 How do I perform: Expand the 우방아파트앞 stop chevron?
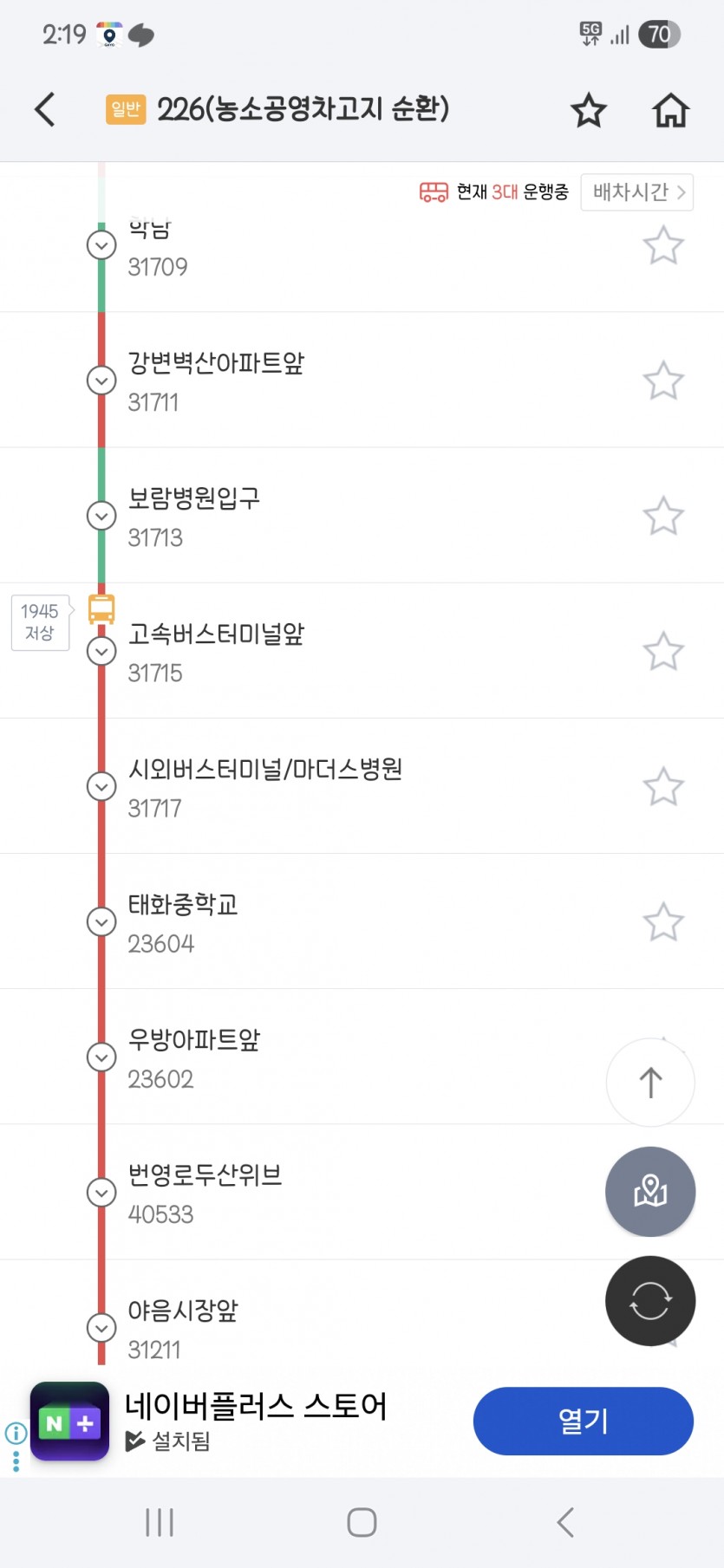(x=101, y=1057)
